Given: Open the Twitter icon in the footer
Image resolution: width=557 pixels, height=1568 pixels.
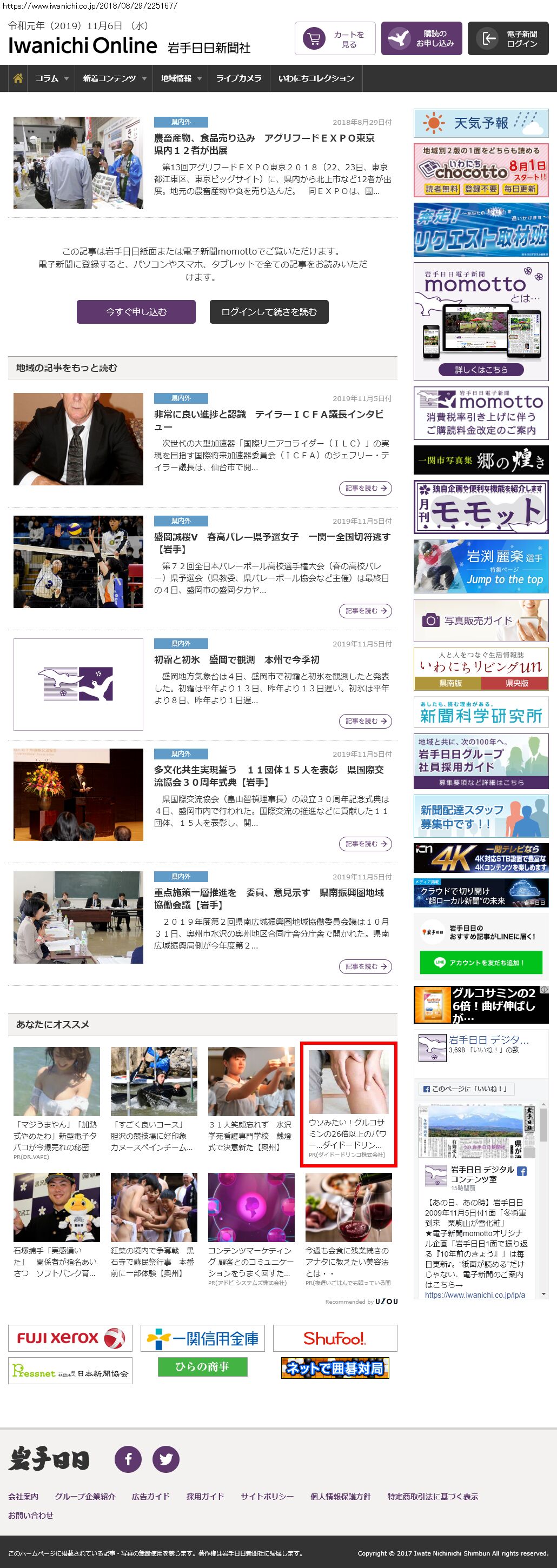Looking at the screenshot, I should [165, 1459].
